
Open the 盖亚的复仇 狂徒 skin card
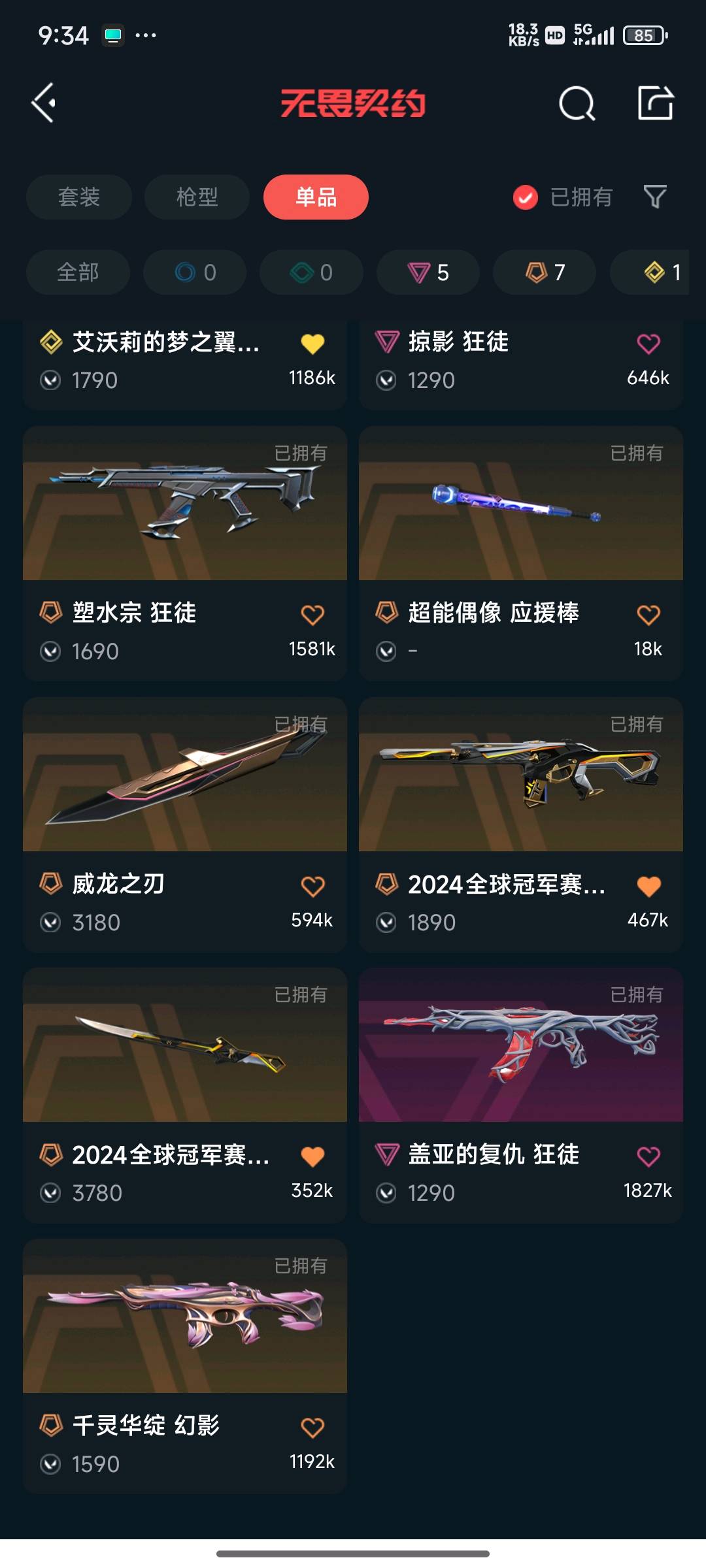(521, 1095)
